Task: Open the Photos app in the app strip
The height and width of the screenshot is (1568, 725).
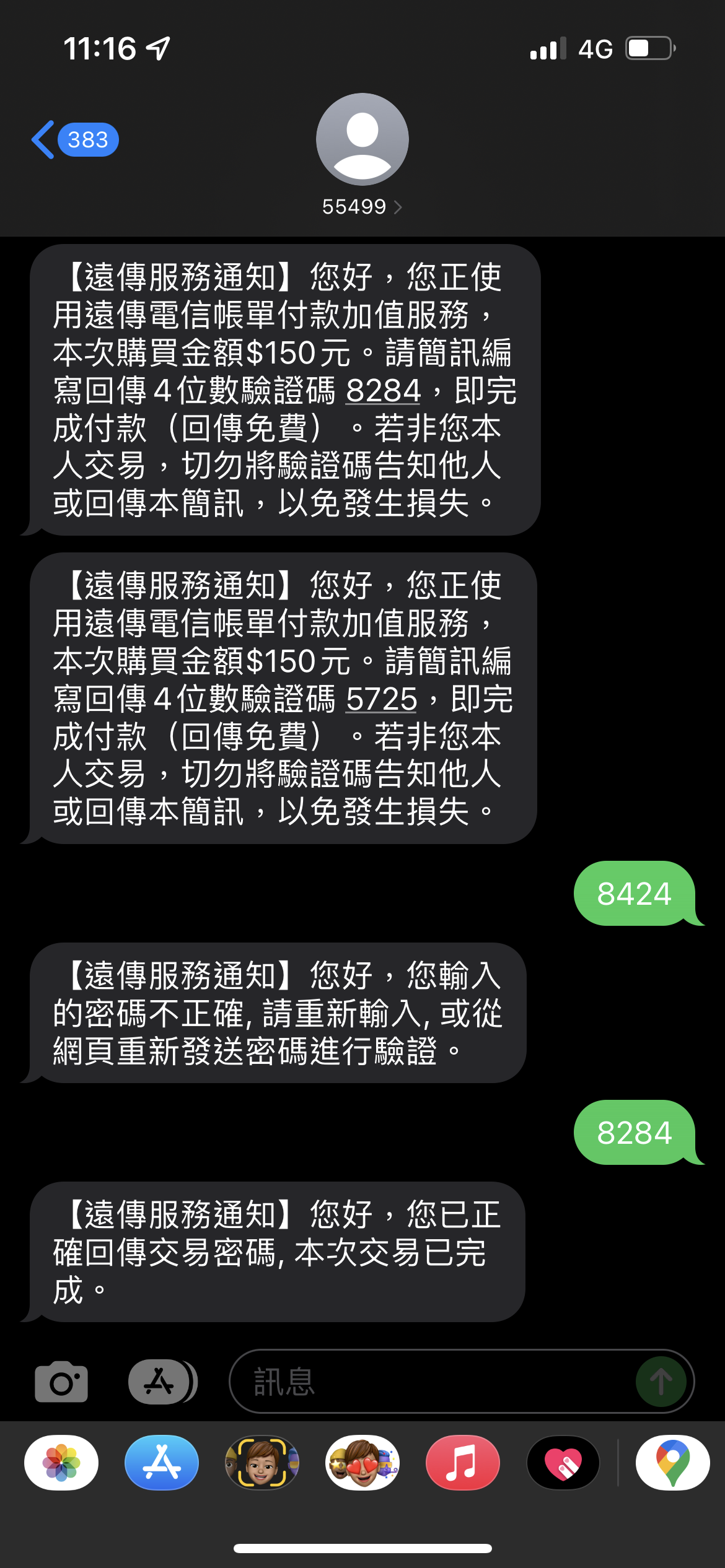Action: 61,1463
